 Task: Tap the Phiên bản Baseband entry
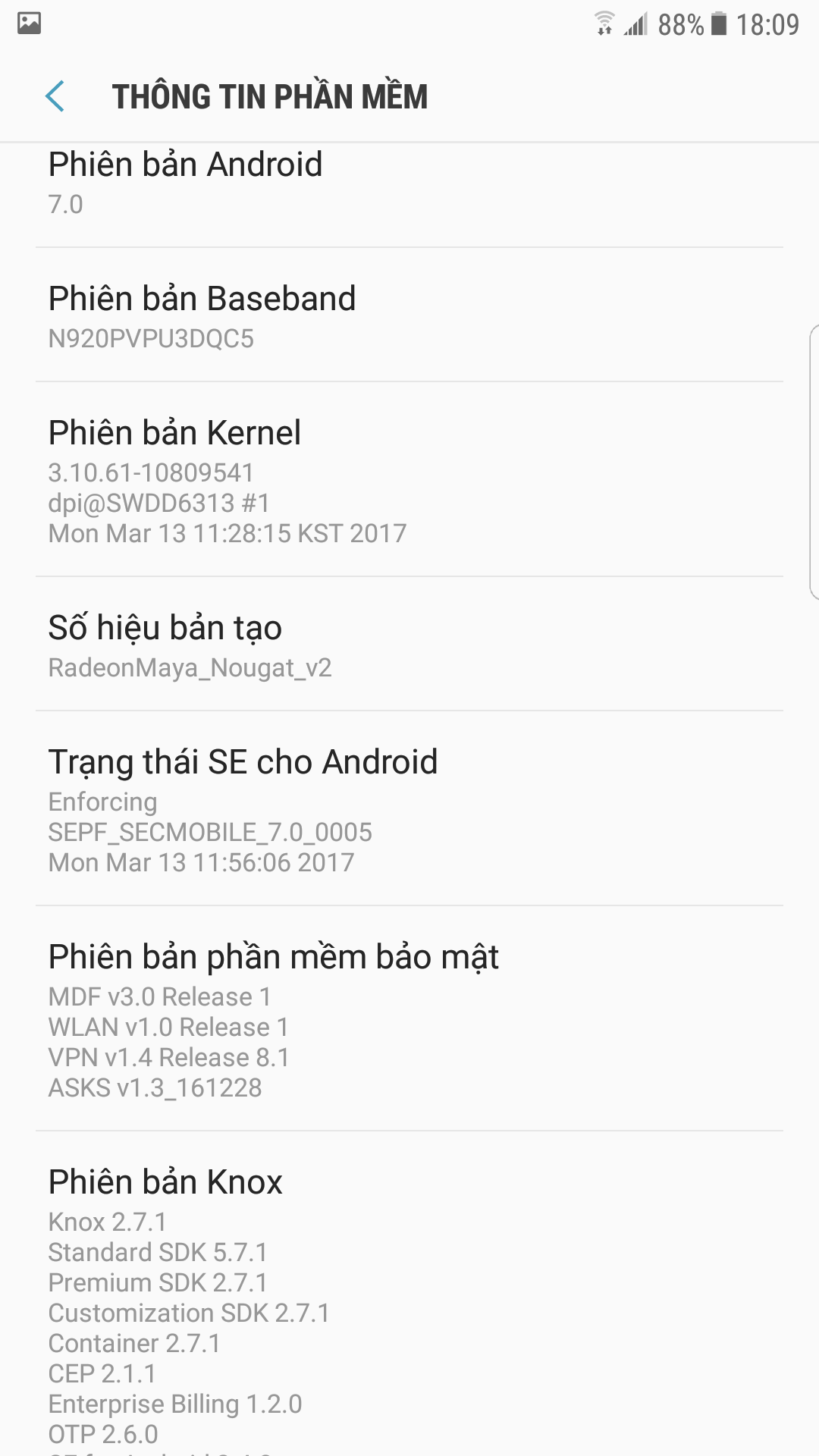[x=409, y=315]
